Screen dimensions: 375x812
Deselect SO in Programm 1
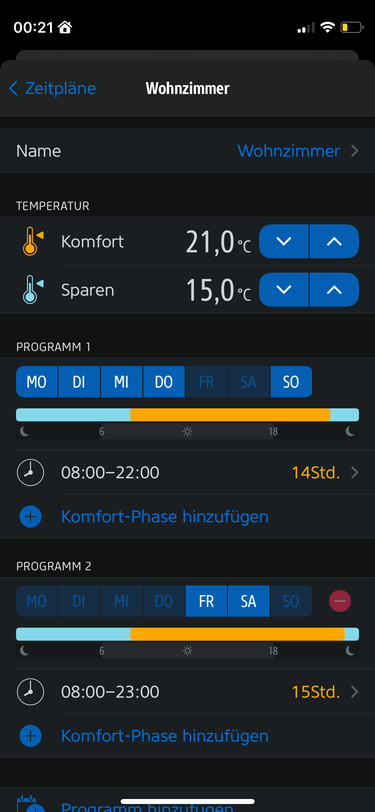pyautogui.click(x=291, y=382)
